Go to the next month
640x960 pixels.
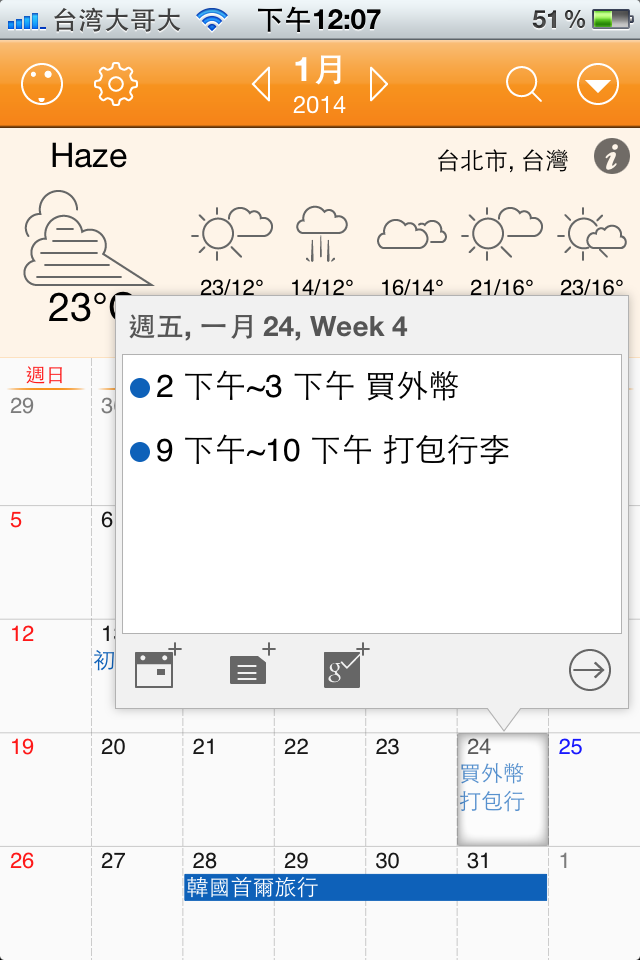378,85
